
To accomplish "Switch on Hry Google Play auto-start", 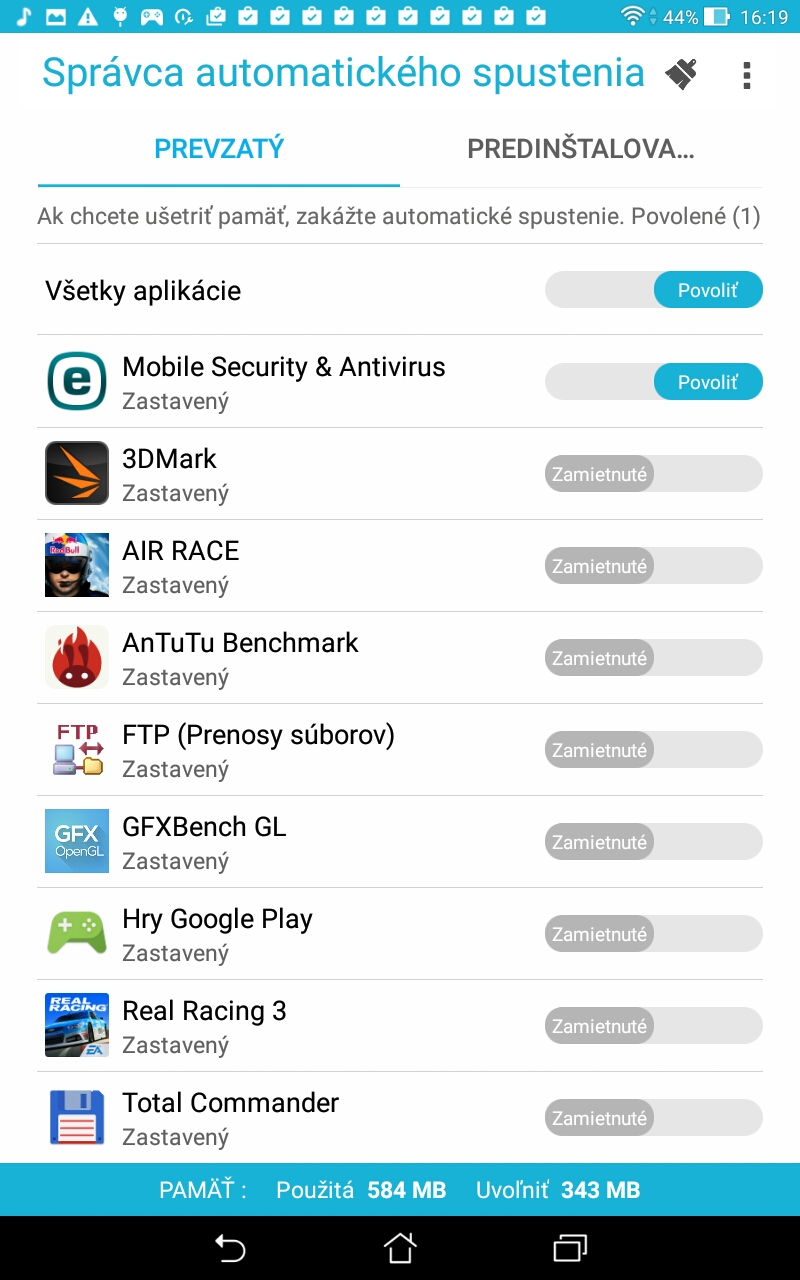I will click(654, 934).
